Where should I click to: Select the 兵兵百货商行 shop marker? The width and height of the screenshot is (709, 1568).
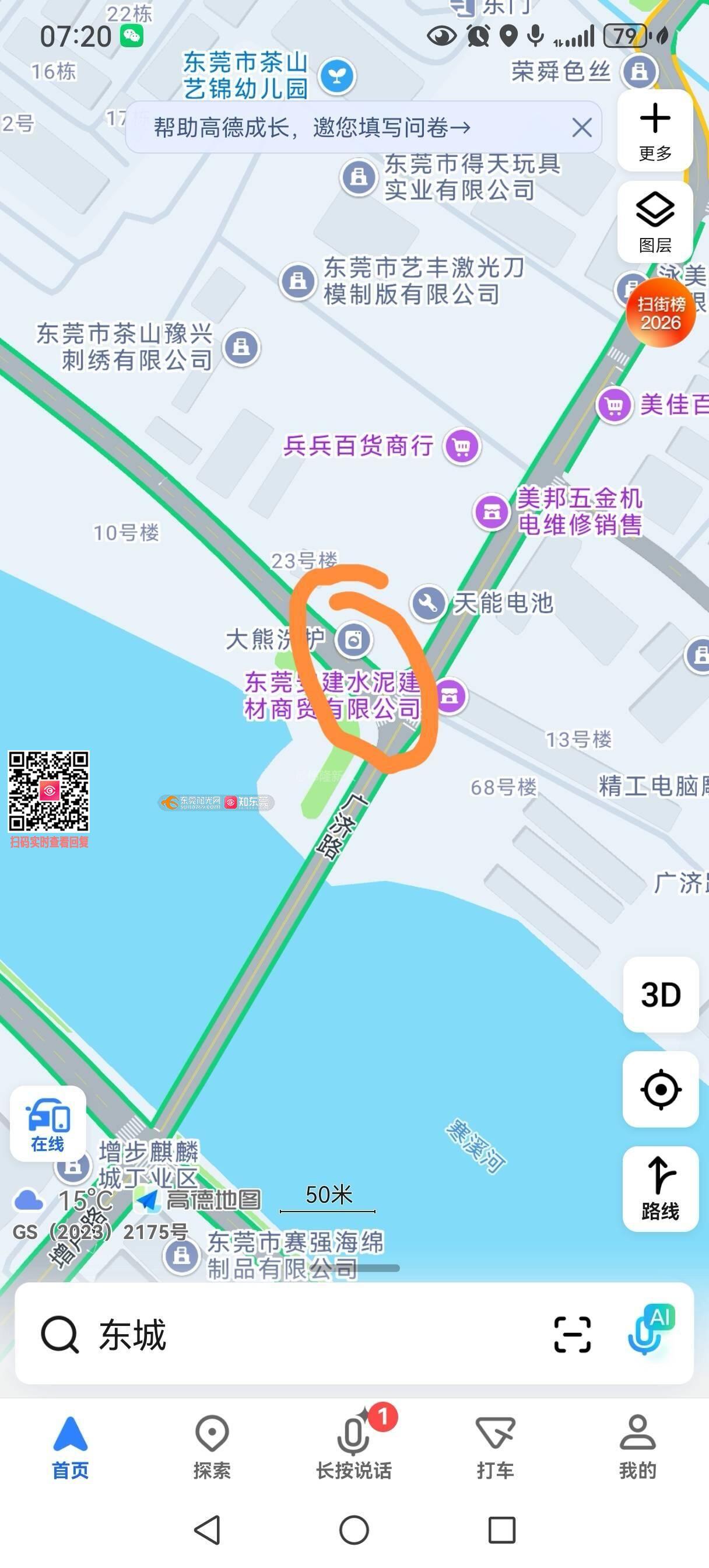462,447
